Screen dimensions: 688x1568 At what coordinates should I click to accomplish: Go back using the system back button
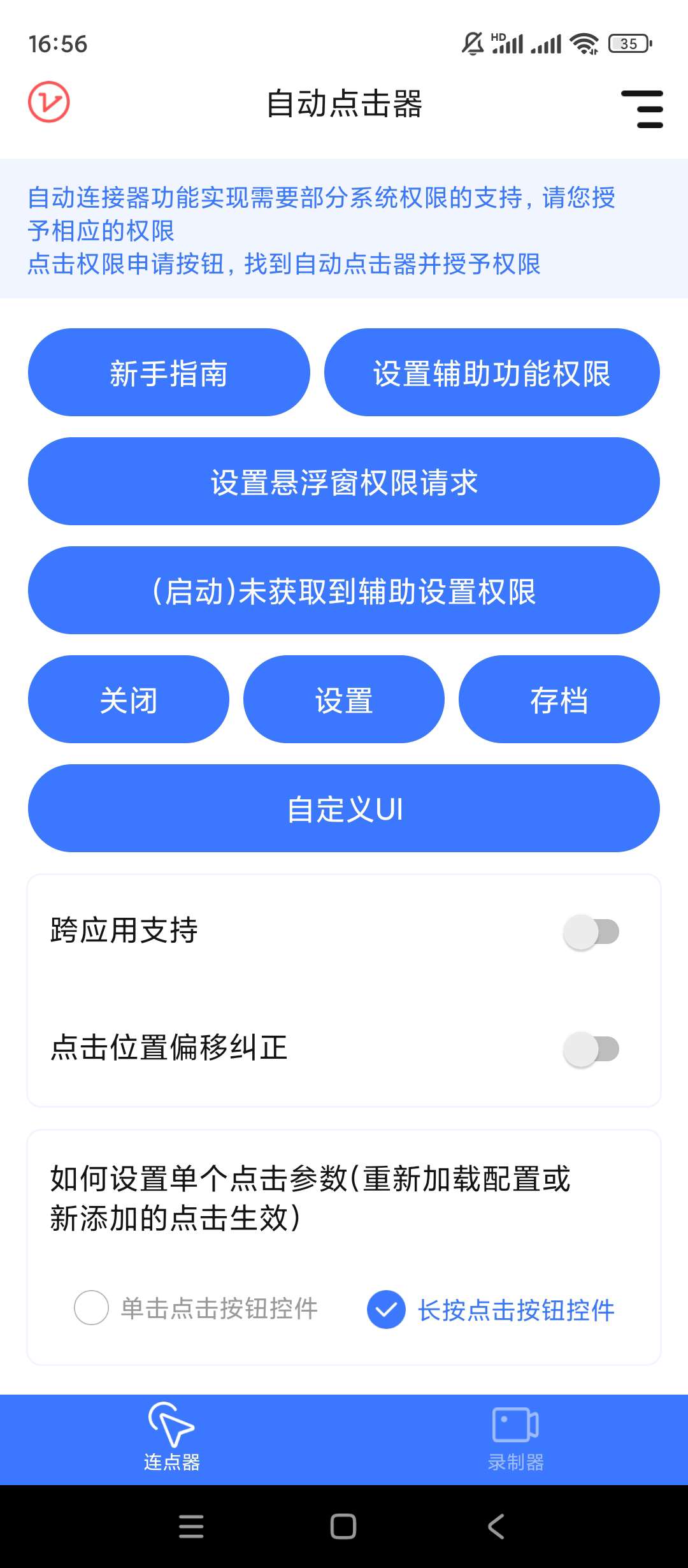[496, 1527]
